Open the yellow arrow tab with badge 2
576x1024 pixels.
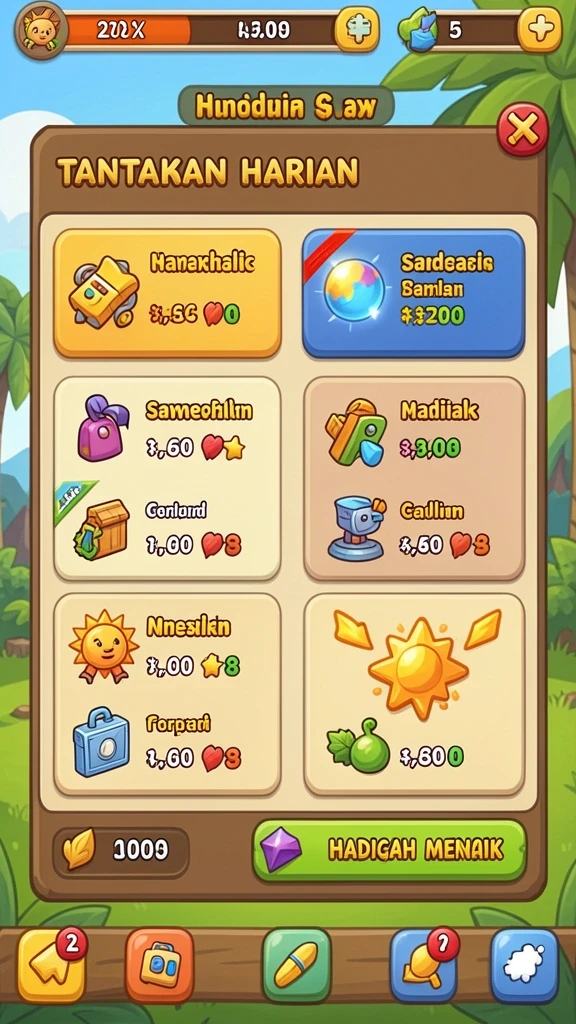(x=52, y=965)
